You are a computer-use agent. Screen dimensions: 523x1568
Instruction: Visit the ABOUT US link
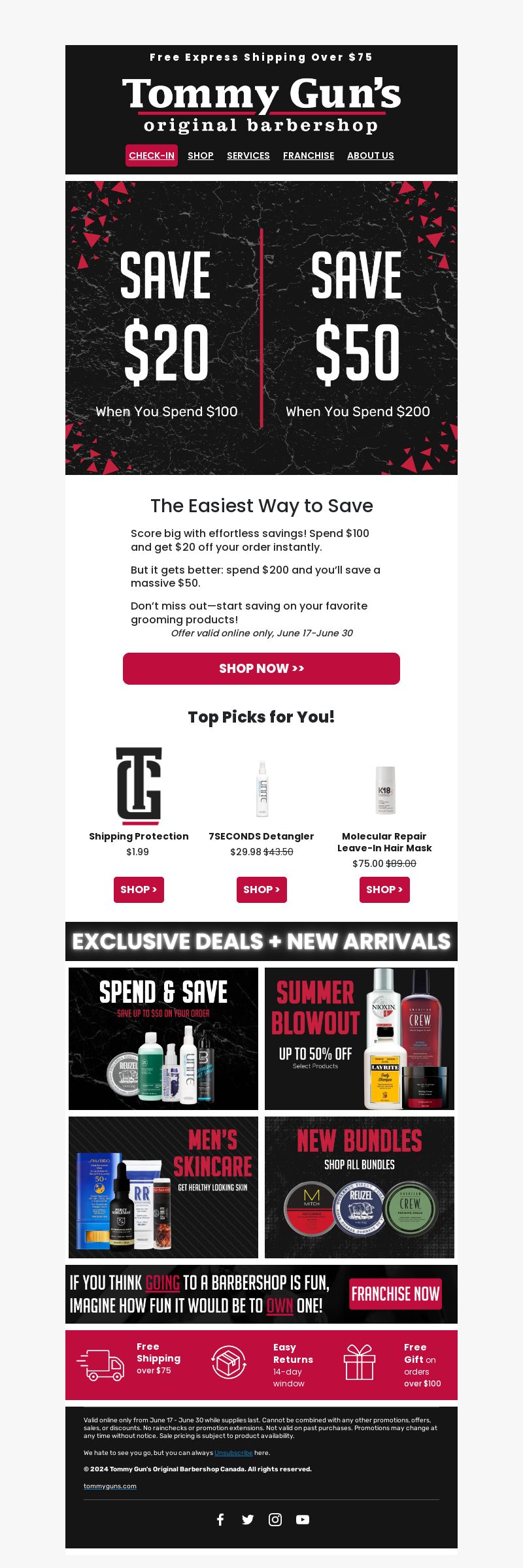tap(370, 155)
